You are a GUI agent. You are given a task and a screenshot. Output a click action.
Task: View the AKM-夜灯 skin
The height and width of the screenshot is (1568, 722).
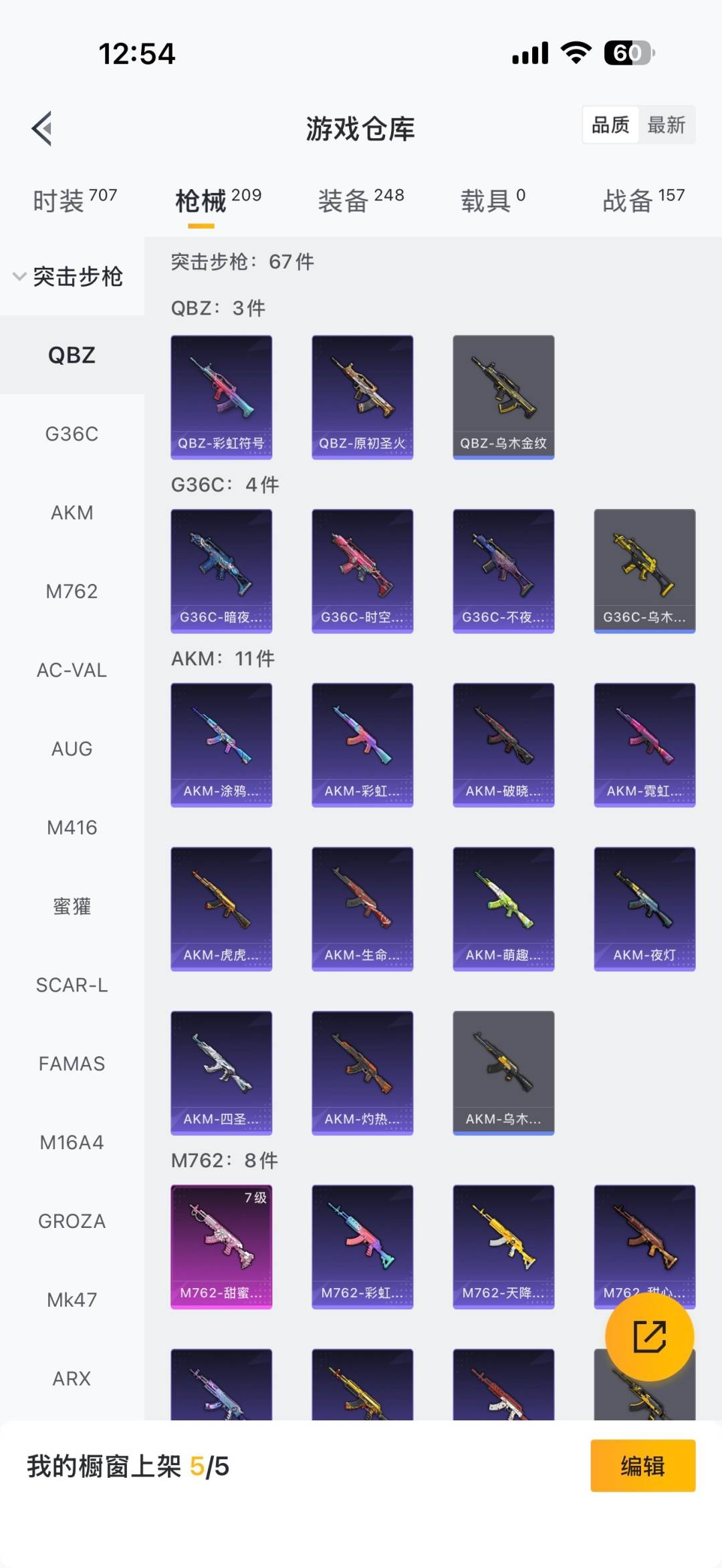click(x=644, y=909)
